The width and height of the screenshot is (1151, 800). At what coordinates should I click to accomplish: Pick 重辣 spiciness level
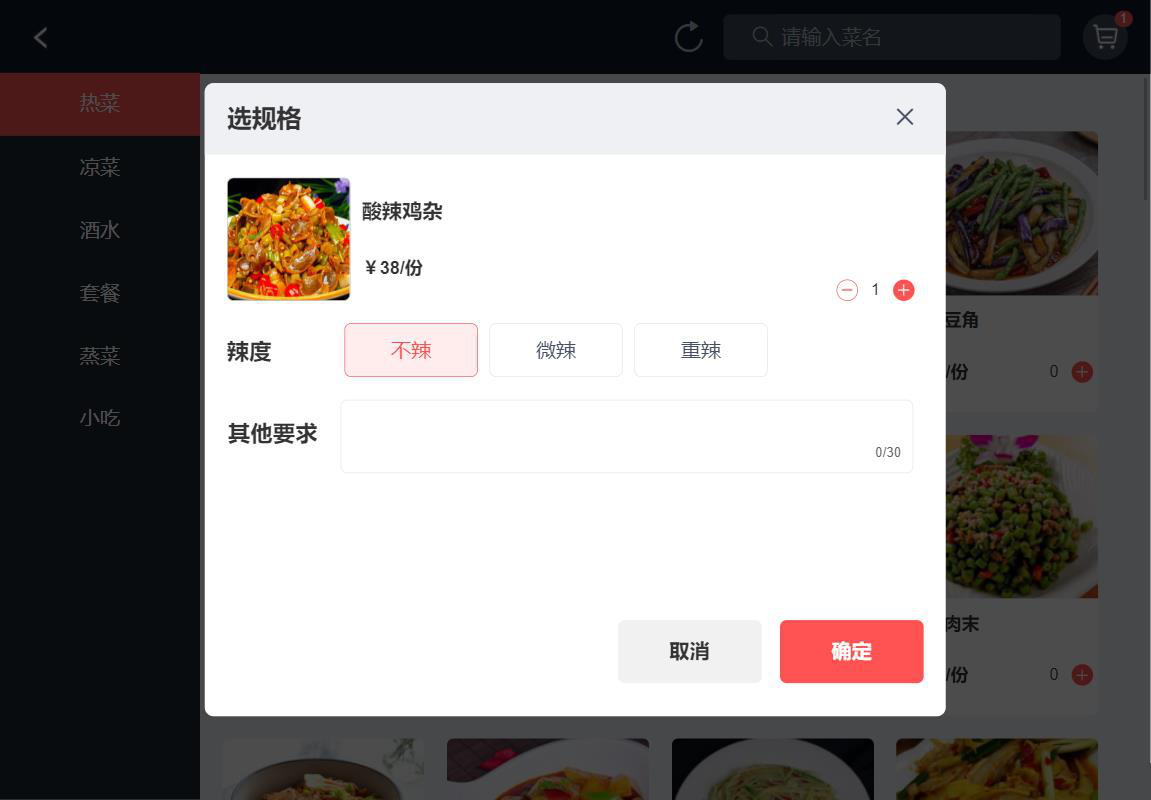(701, 350)
